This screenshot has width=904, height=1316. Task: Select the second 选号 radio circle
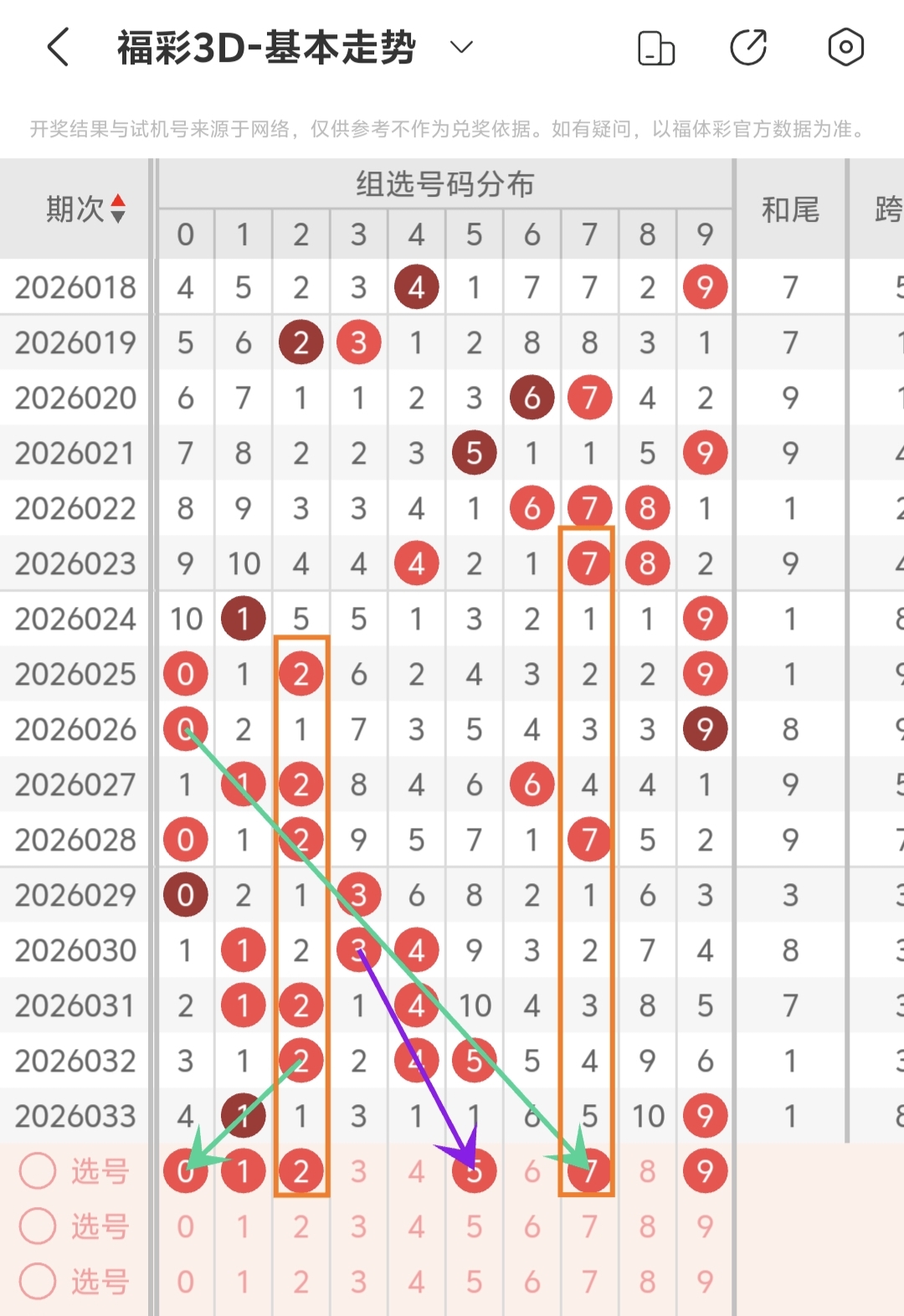coord(38,1226)
